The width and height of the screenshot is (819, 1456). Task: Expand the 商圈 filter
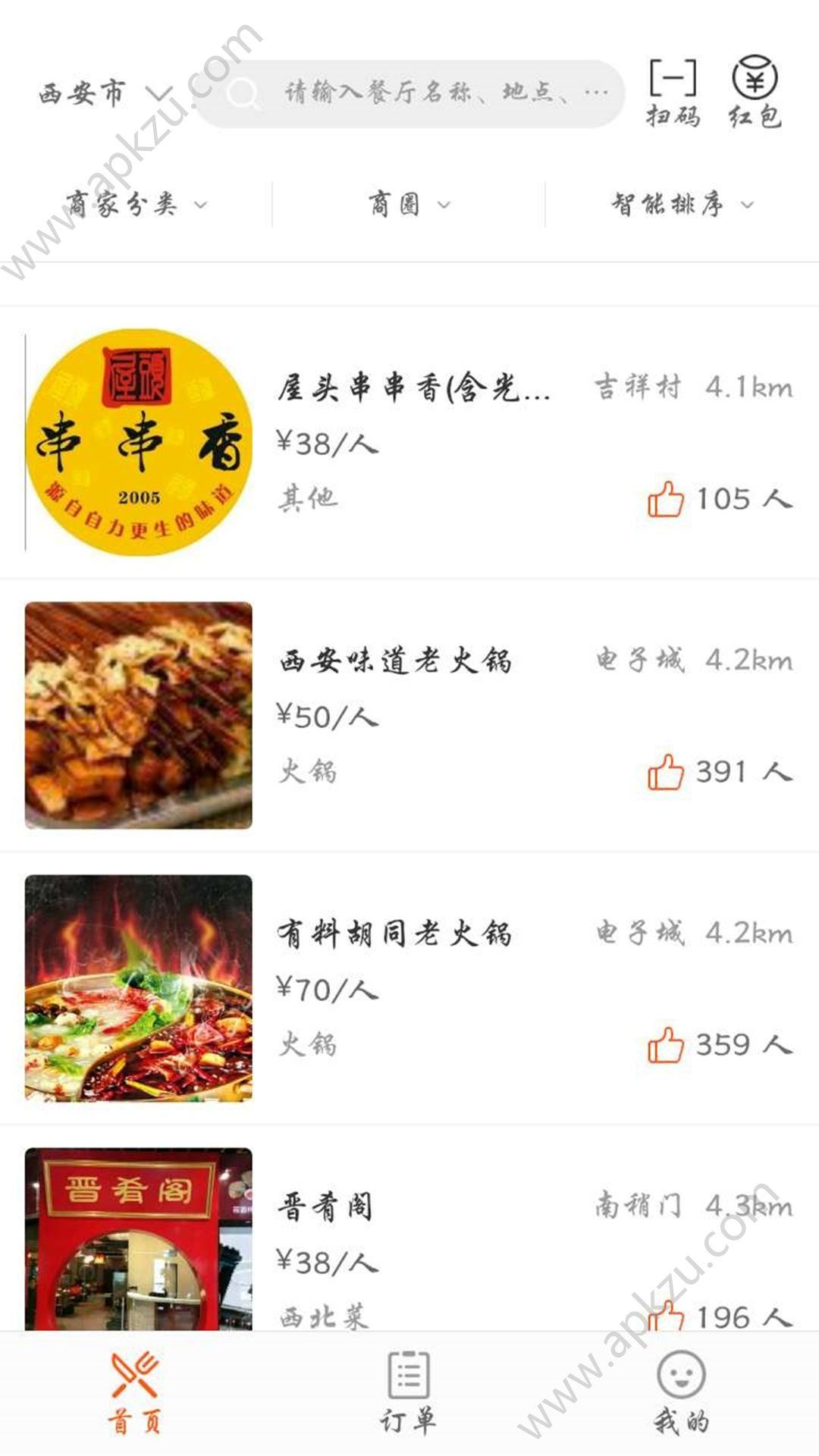point(409,204)
